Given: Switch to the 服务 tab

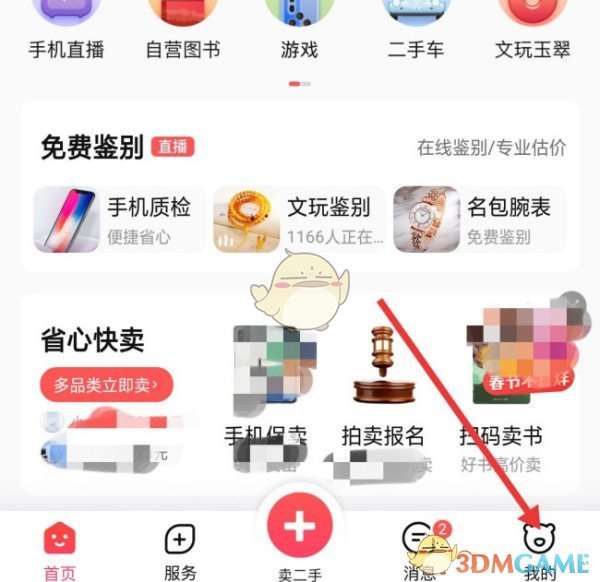Looking at the screenshot, I should [x=180, y=550].
